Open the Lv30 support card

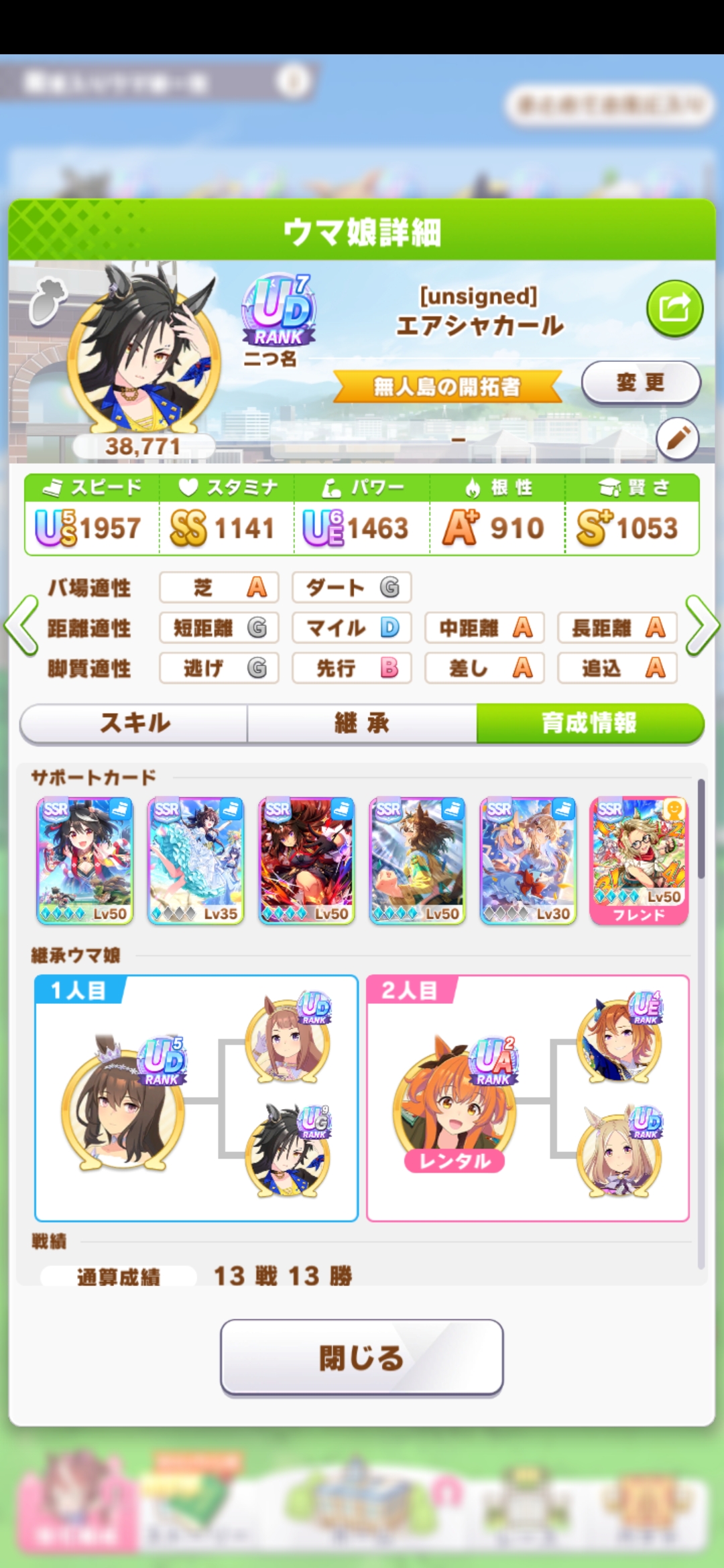pyautogui.click(x=528, y=860)
